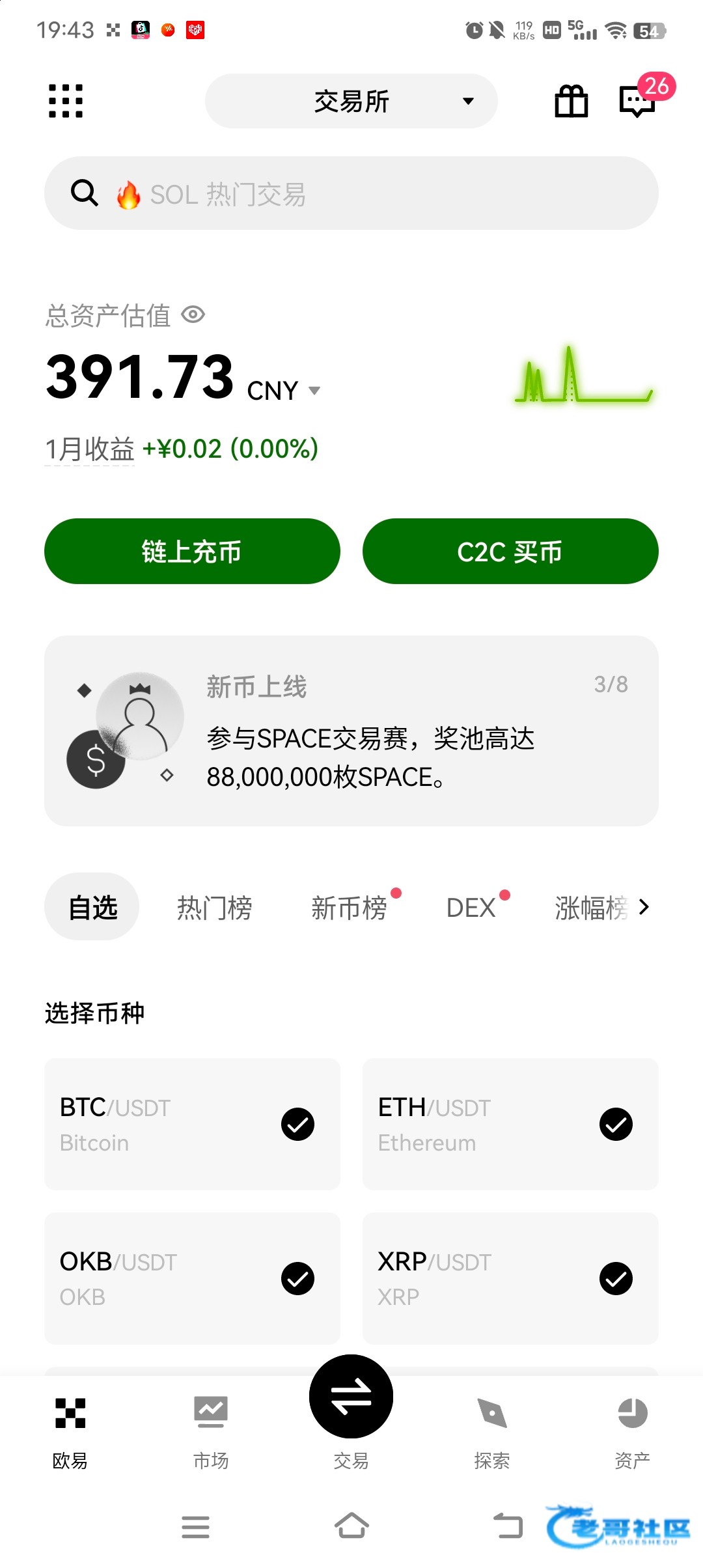Change the CNY currency unit
Screen dimensions: 703x1568
click(284, 391)
